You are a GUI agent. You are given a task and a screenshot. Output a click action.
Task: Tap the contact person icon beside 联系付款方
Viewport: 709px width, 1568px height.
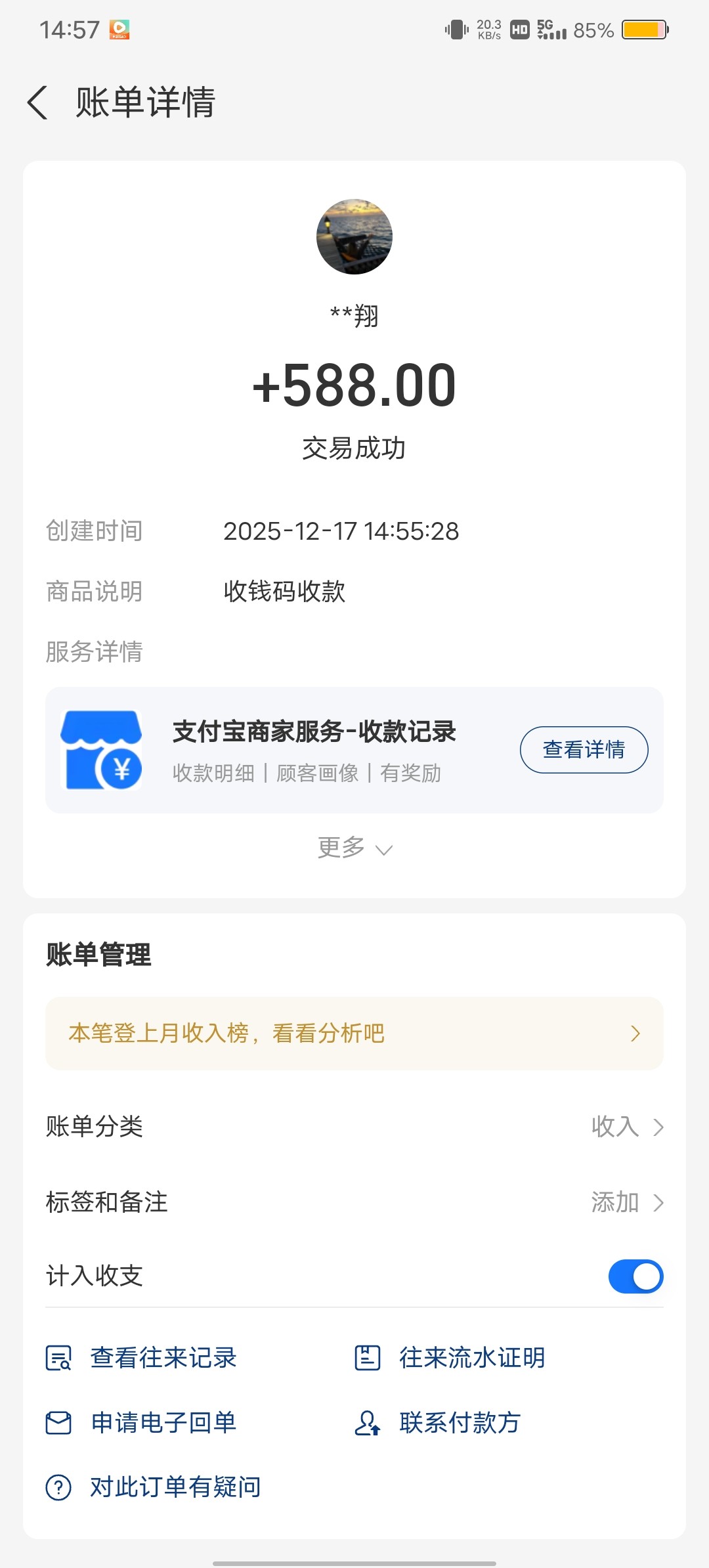368,1423
